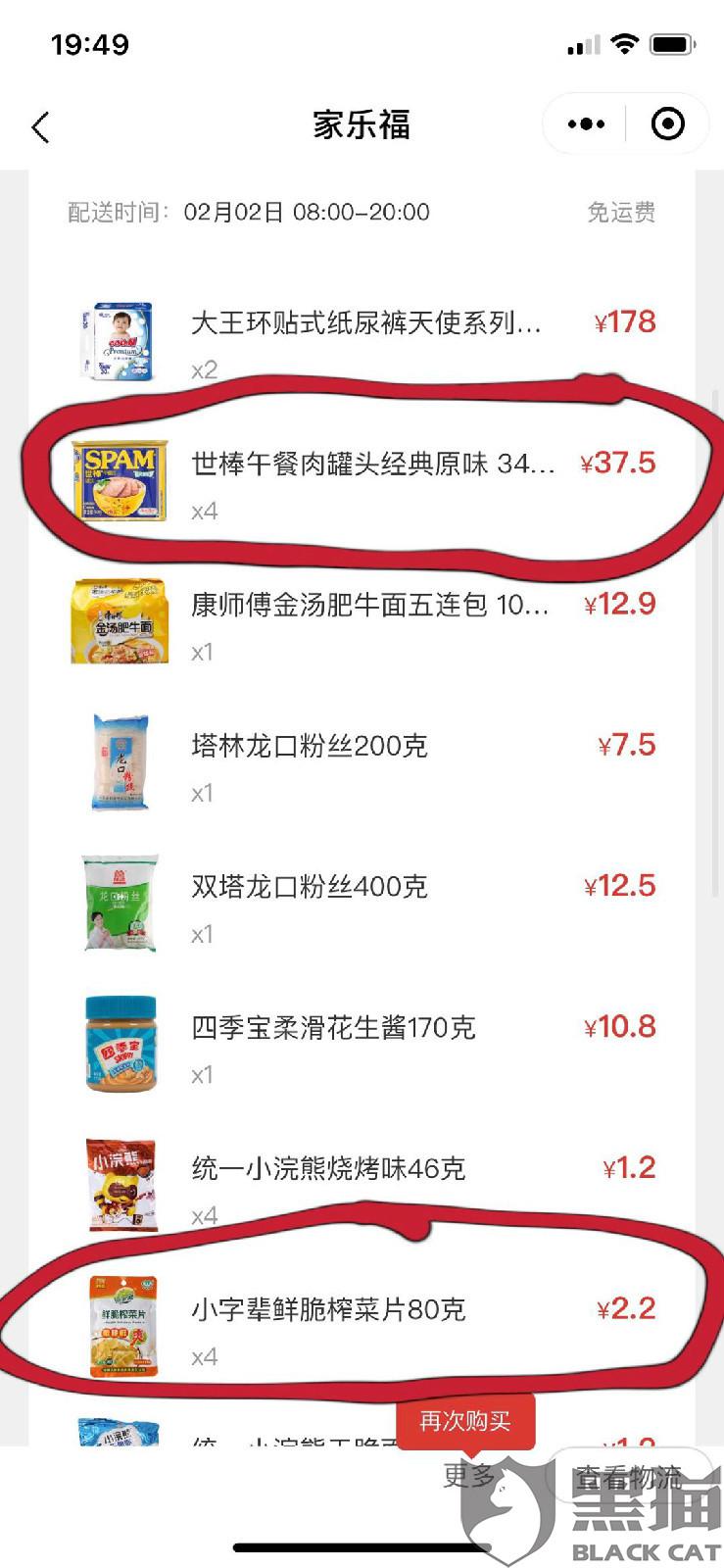Open 大王环贴式纸尿裤天使系列 item

(x=366, y=323)
